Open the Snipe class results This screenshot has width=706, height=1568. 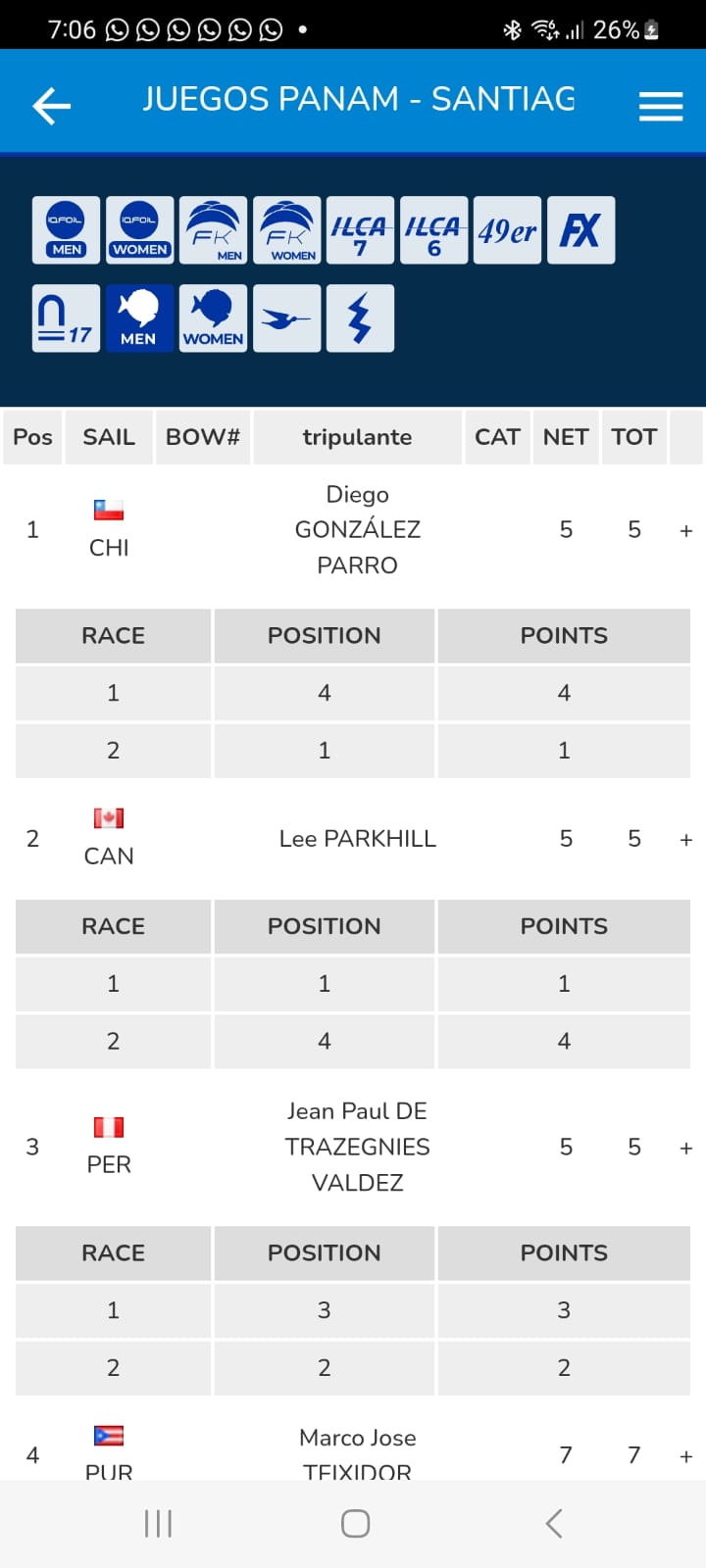(287, 318)
